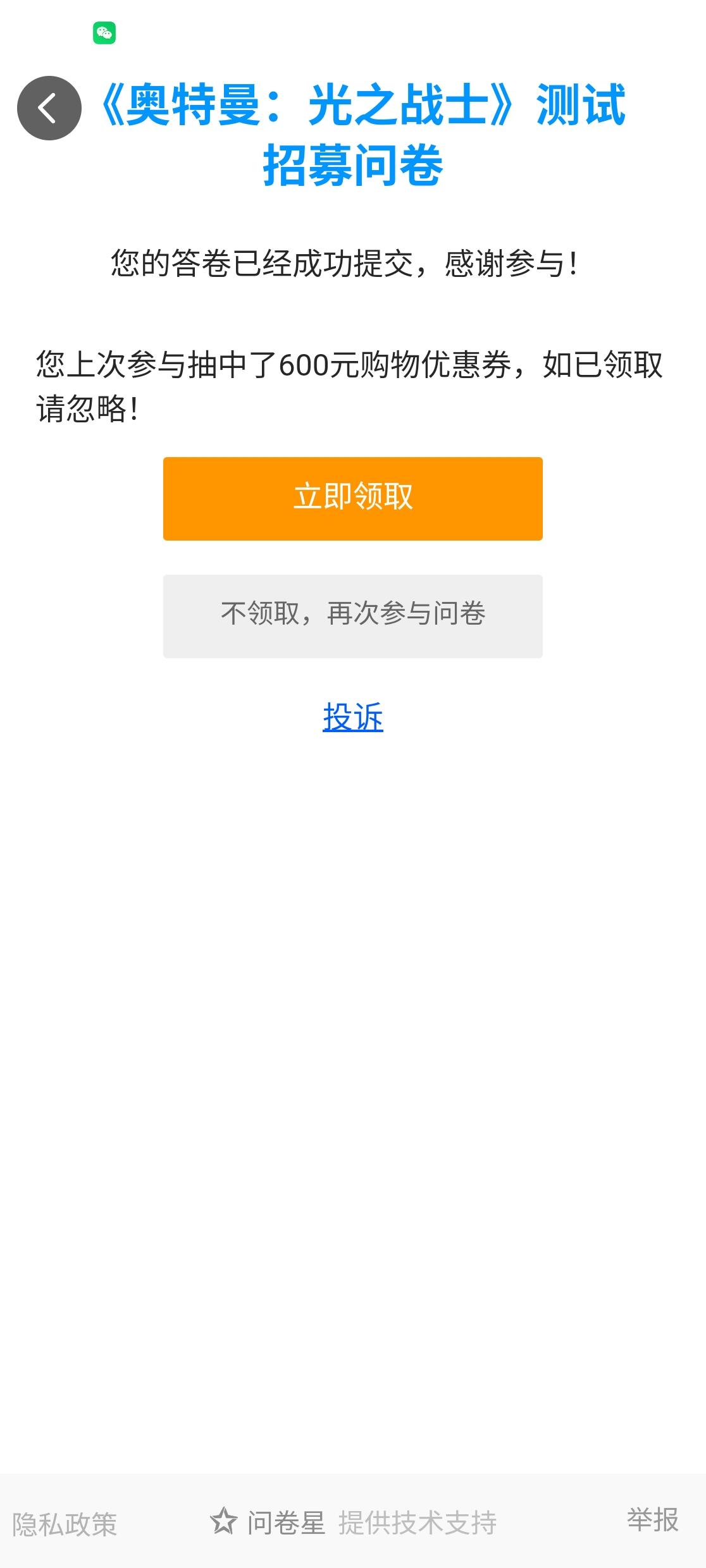Open the 投诉 complaint link

pos(352,718)
